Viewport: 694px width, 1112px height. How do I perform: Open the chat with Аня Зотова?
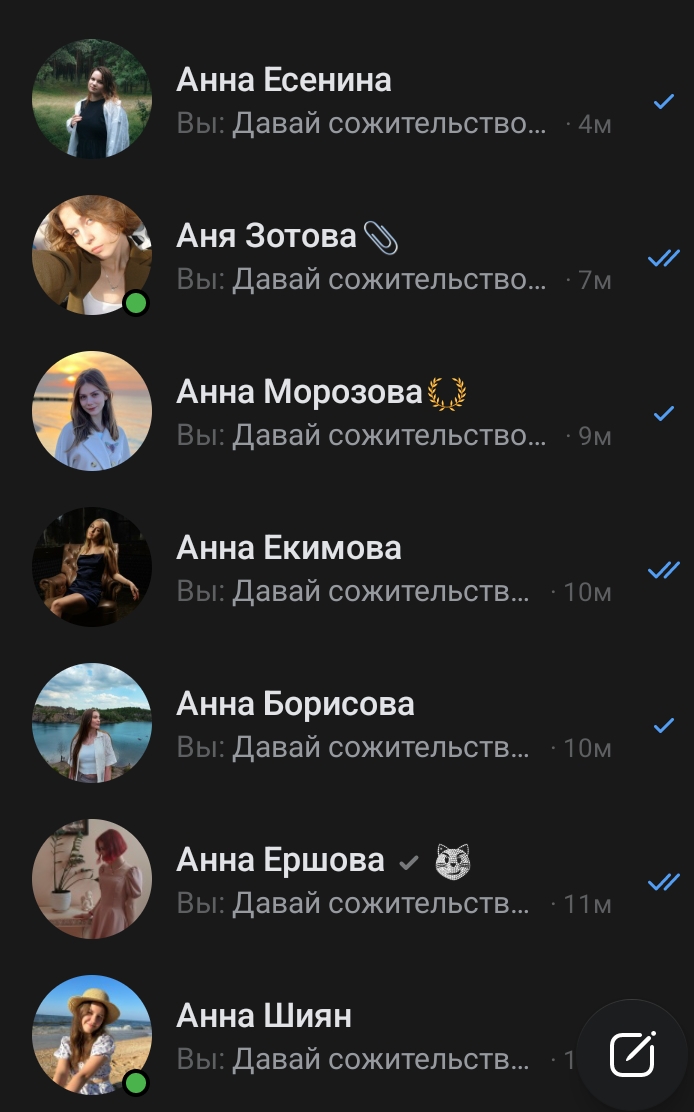(360, 257)
